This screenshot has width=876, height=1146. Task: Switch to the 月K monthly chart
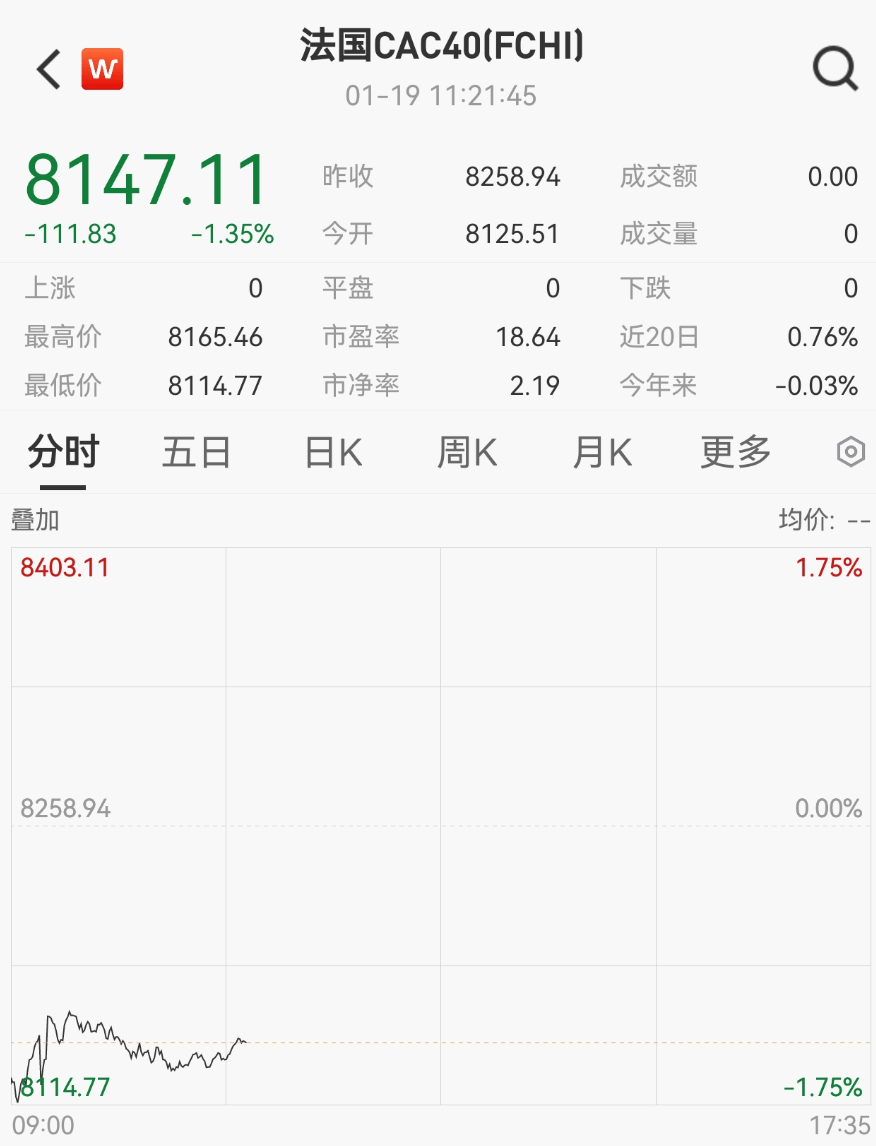click(601, 452)
